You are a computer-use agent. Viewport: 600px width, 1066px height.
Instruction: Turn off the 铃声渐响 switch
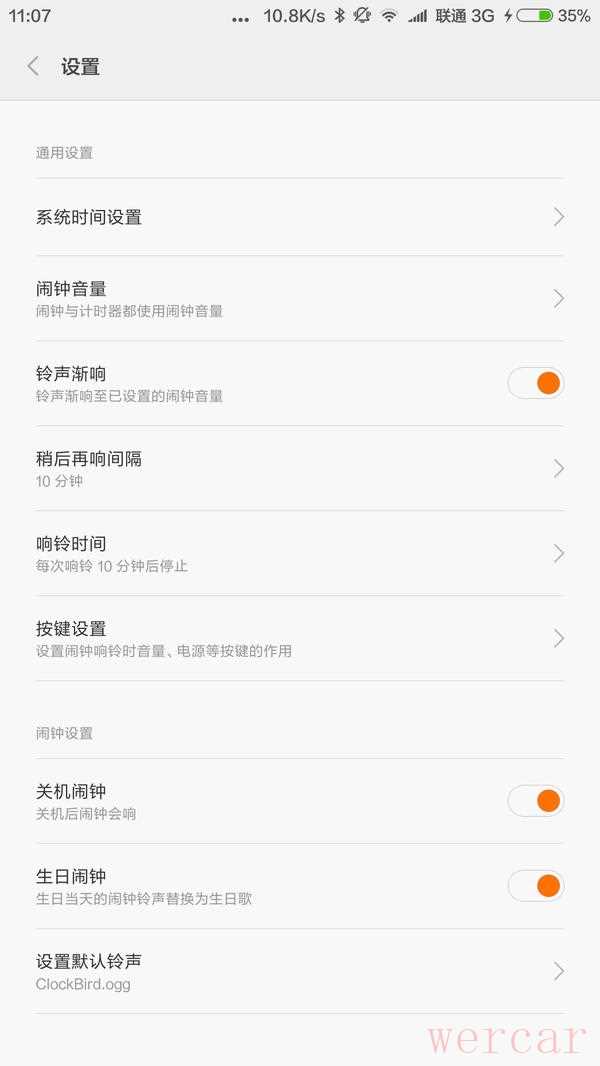(x=536, y=383)
